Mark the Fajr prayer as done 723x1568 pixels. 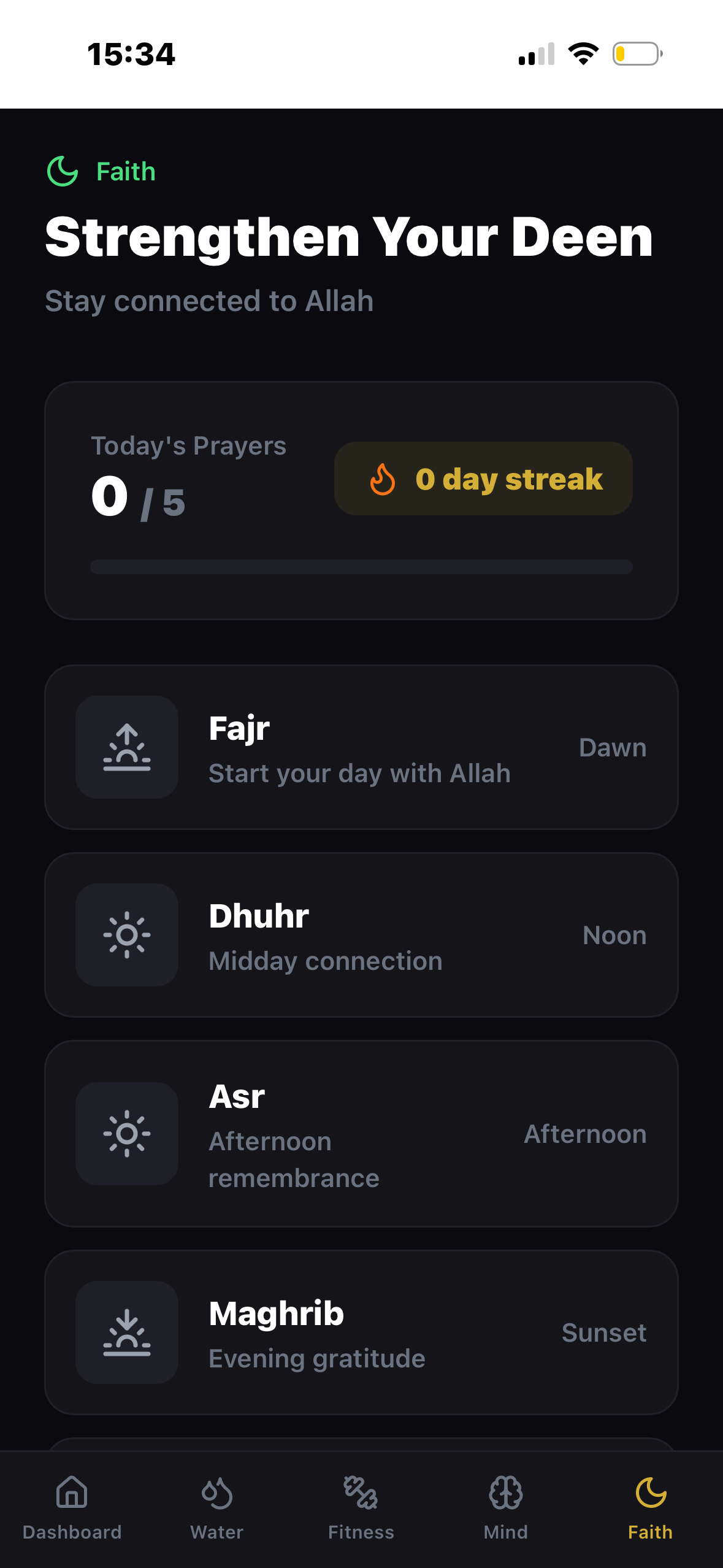(x=361, y=747)
